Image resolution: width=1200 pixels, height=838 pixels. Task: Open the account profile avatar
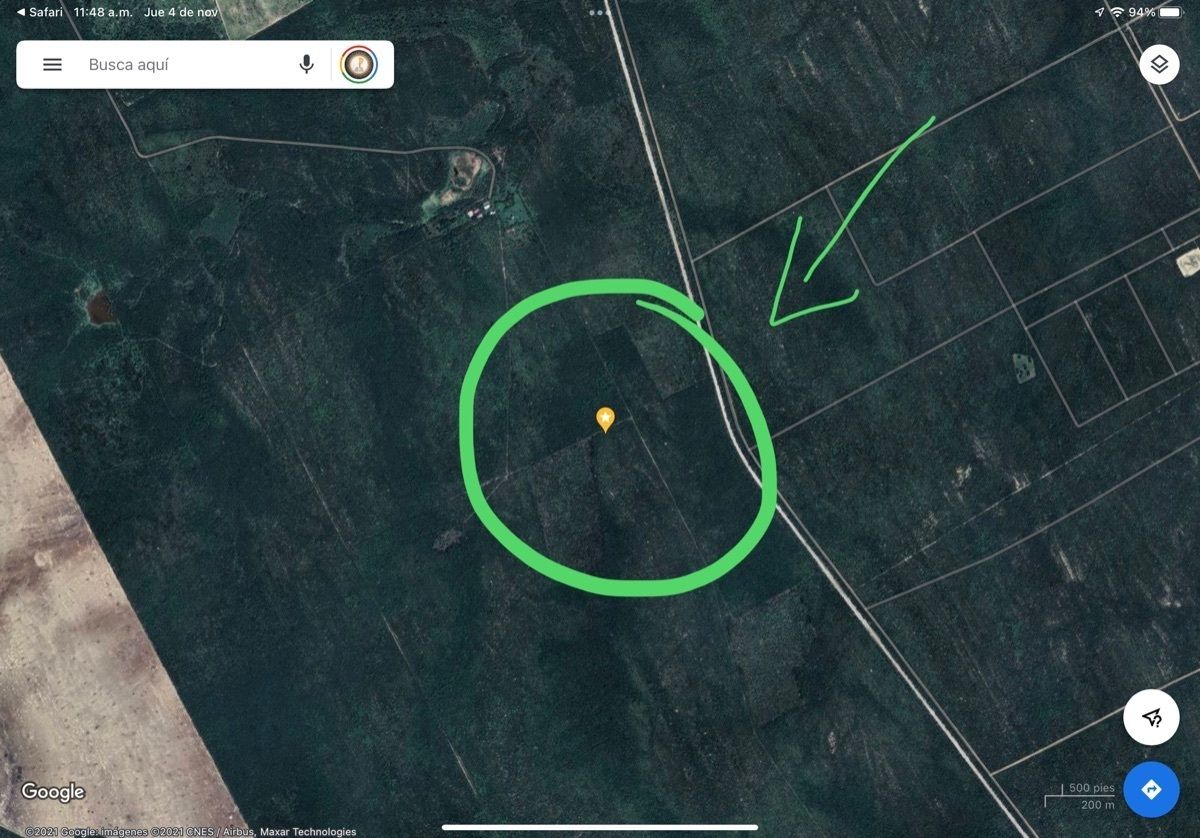[x=359, y=65]
